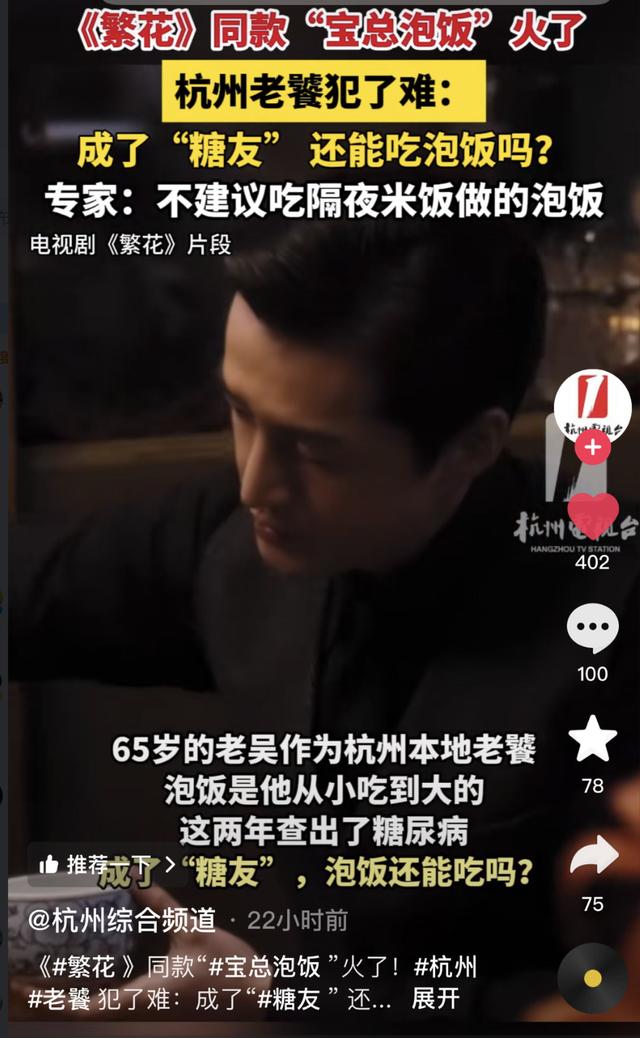Open the #繁花 hashtag
The image size is (640, 1038).
pyautogui.click(x=83, y=967)
